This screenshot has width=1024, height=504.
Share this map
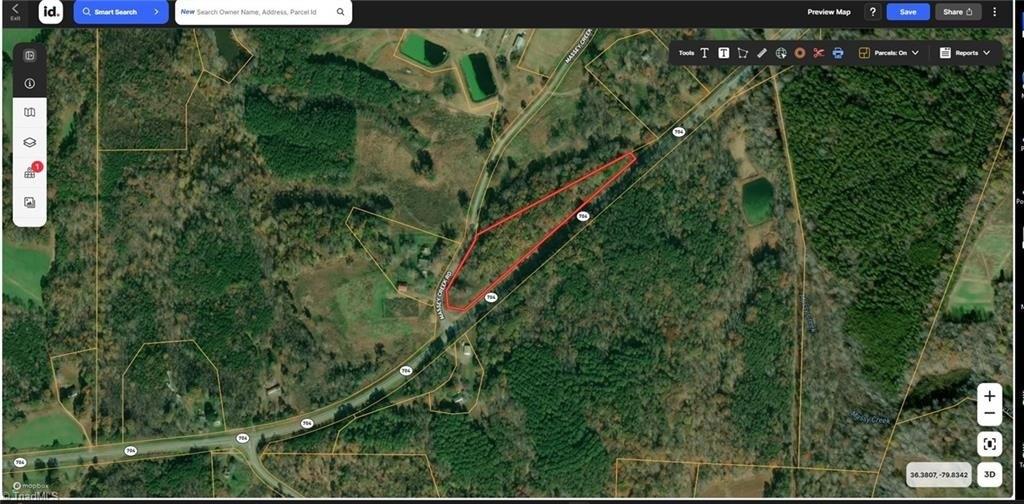point(958,12)
